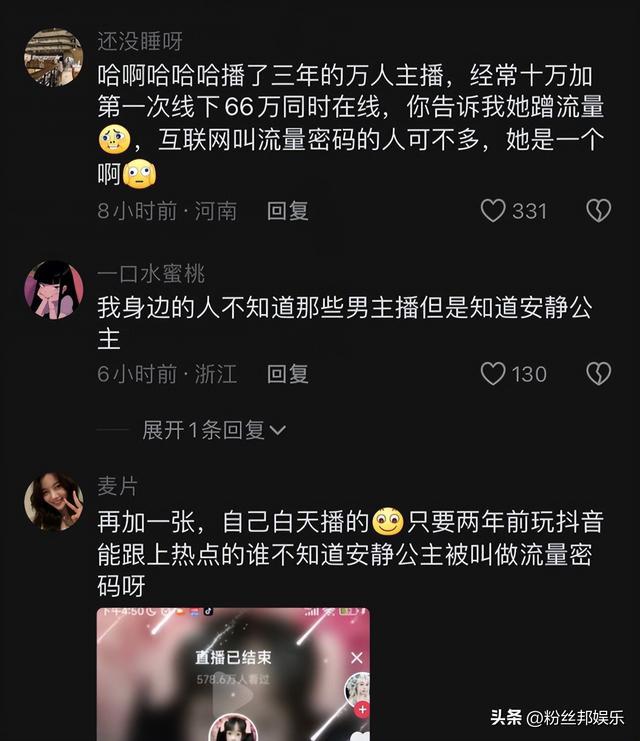Viewport: 640px width, 741px height.
Task: Reply to 一口水蜜桃's comment
Action: (288, 374)
